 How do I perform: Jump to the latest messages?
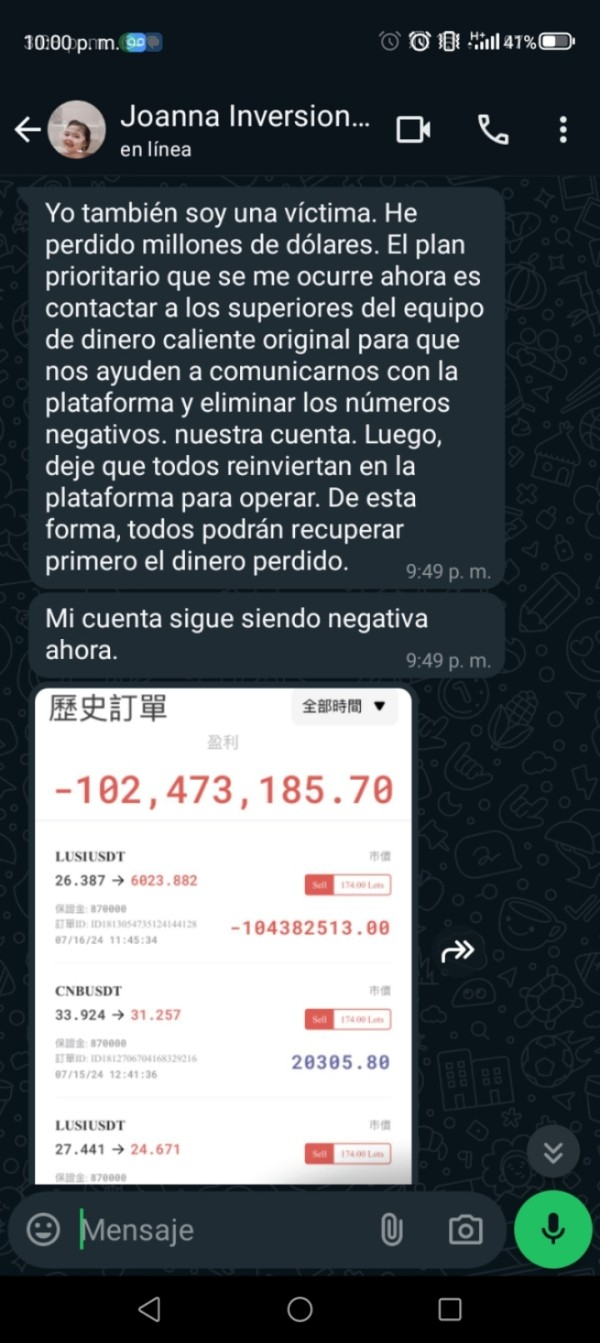click(553, 1152)
